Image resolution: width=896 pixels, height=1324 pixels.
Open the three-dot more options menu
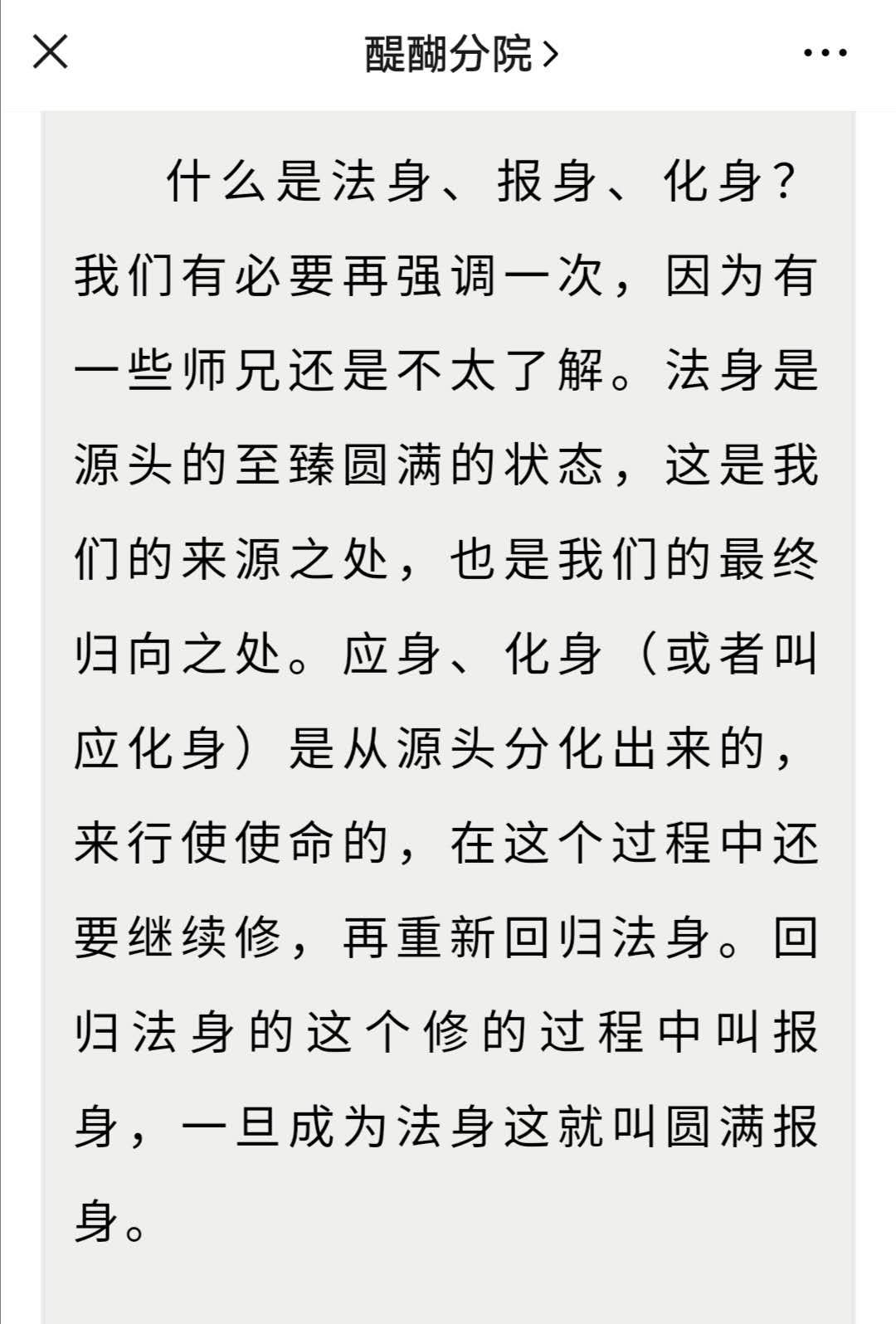pos(825,54)
